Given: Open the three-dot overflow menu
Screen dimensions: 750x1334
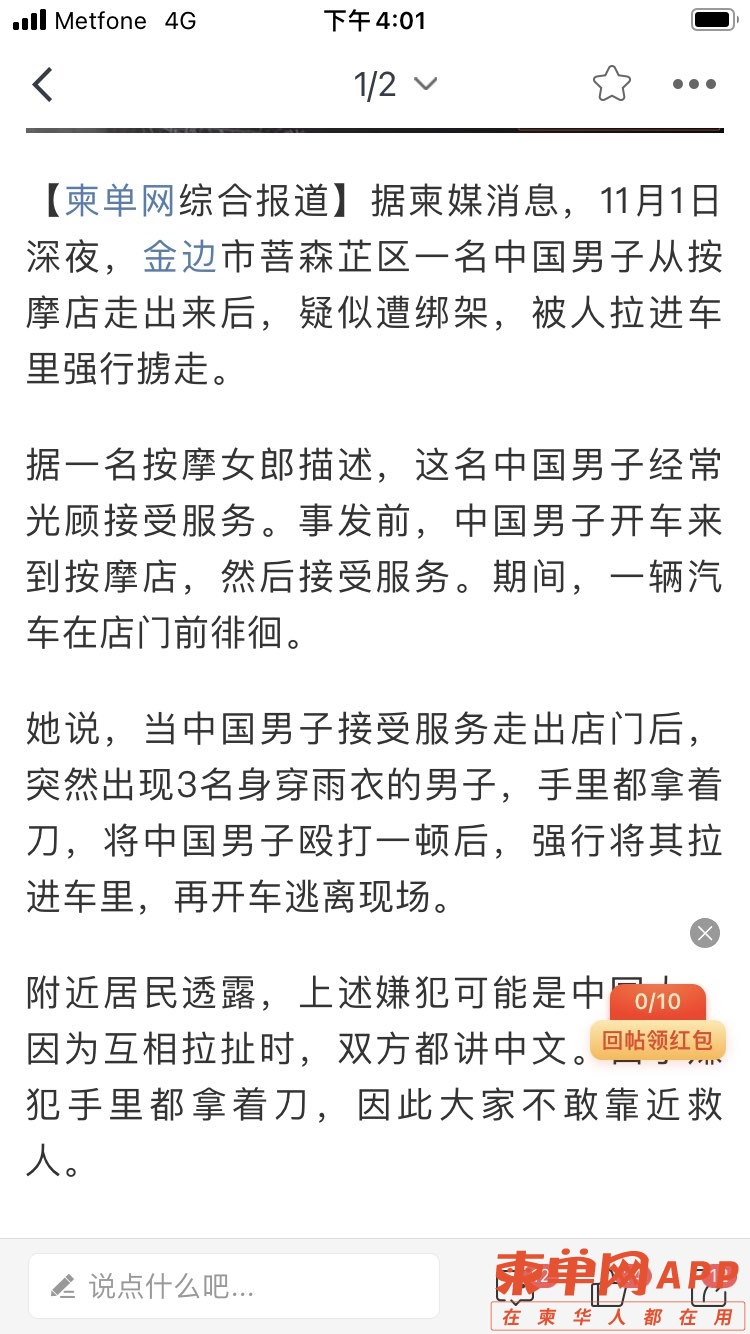Looking at the screenshot, I should tap(694, 85).
